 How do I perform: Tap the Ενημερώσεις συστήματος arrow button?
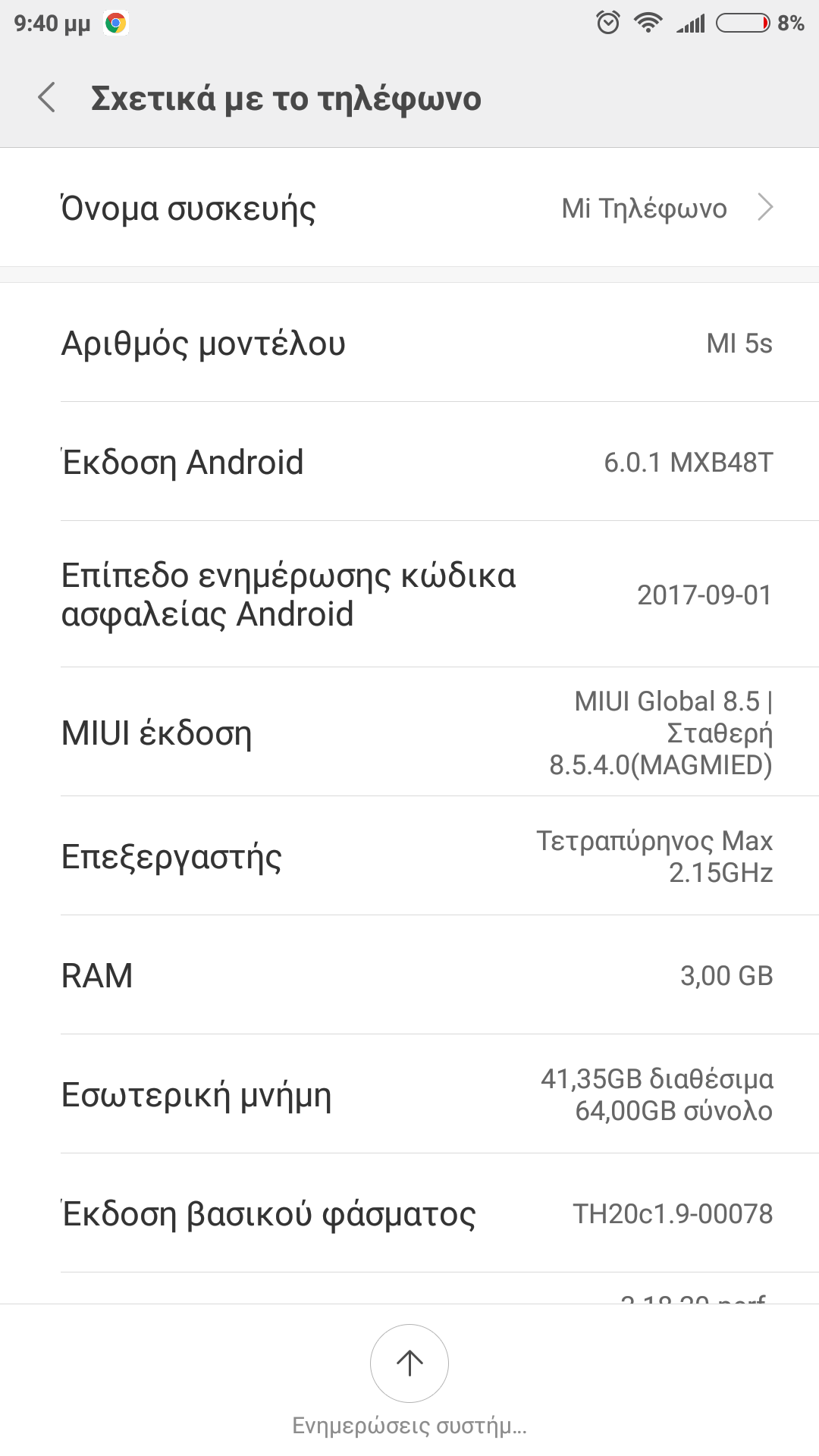409,1363
